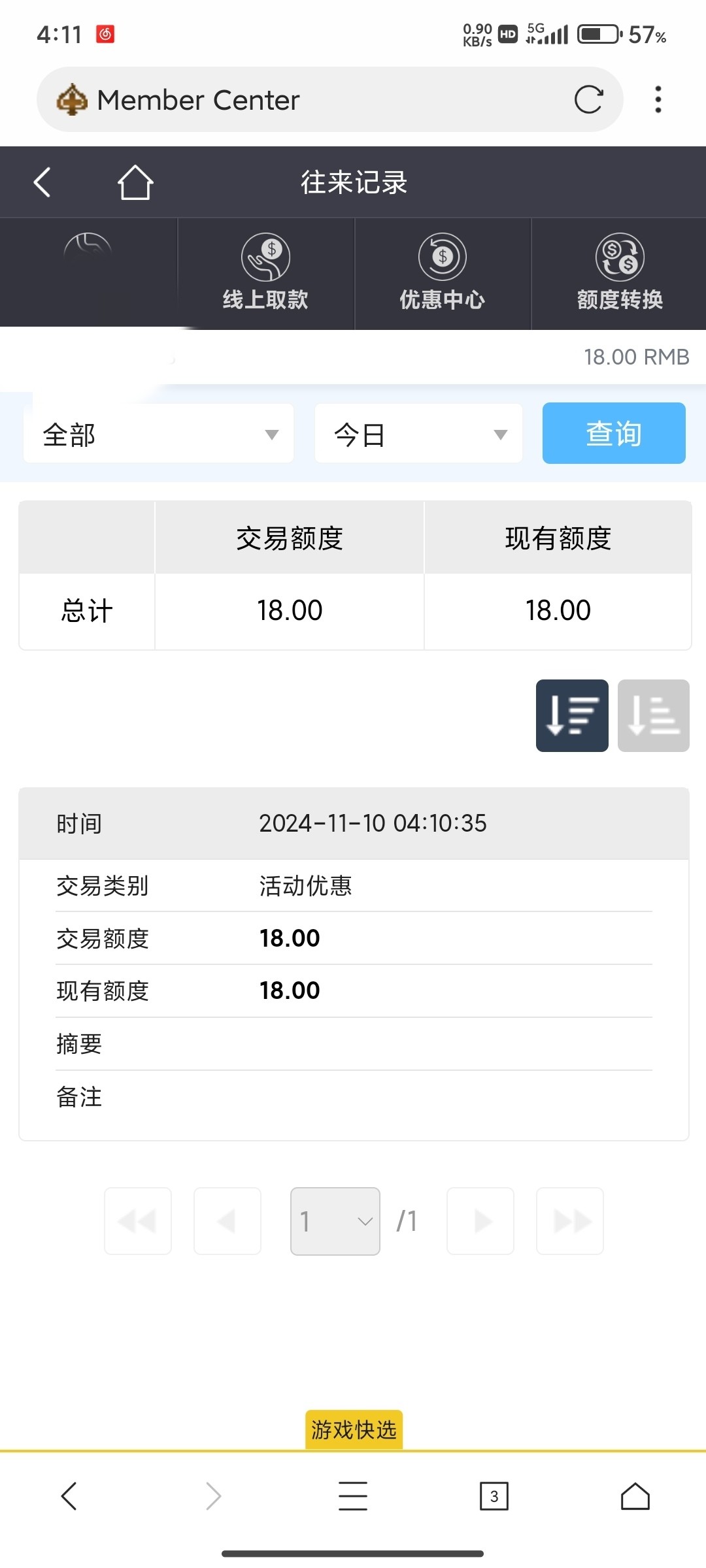Open 优惠中心 section
706x1568 pixels.
coord(443,273)
